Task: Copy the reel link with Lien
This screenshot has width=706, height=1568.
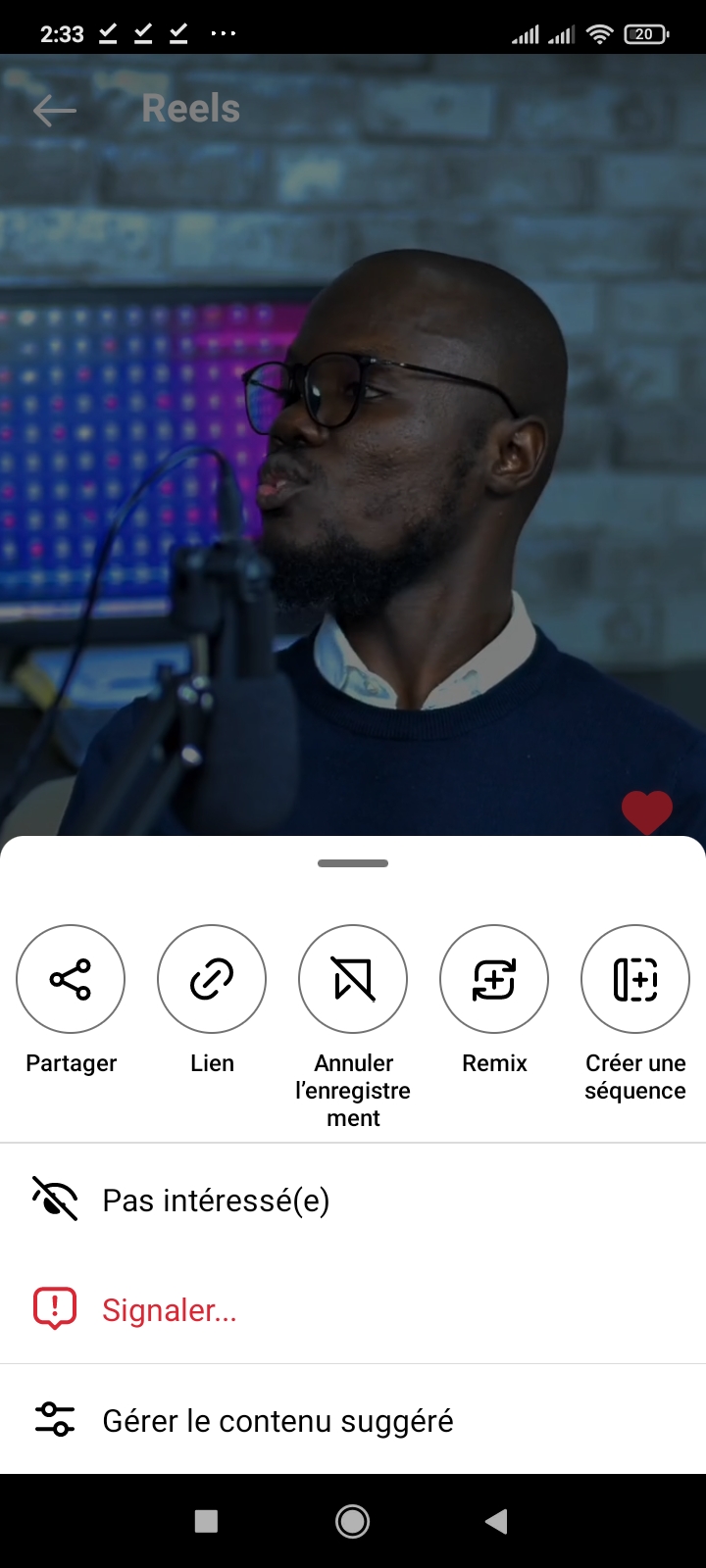Action: click(212, 979)
